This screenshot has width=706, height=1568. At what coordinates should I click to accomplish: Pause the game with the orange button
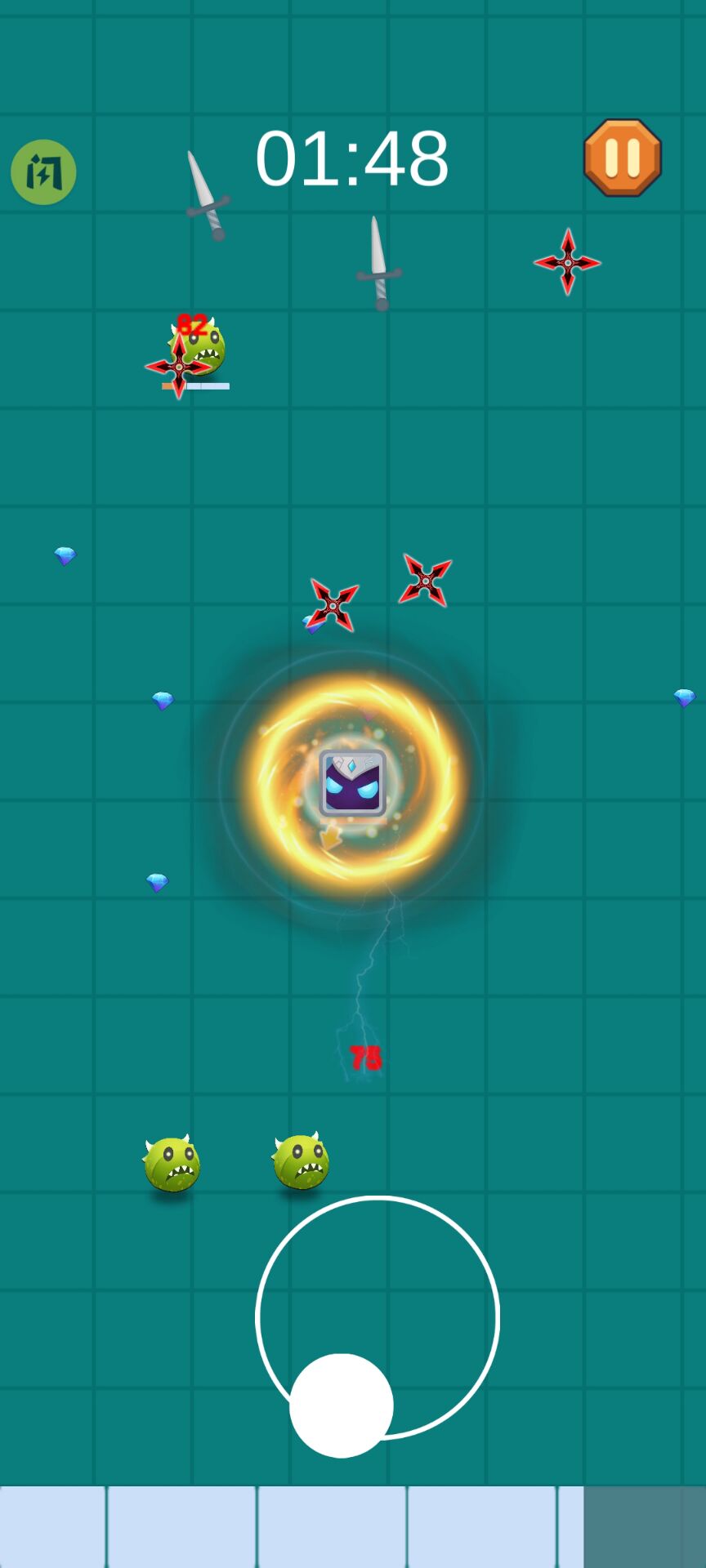click(623, 158)
